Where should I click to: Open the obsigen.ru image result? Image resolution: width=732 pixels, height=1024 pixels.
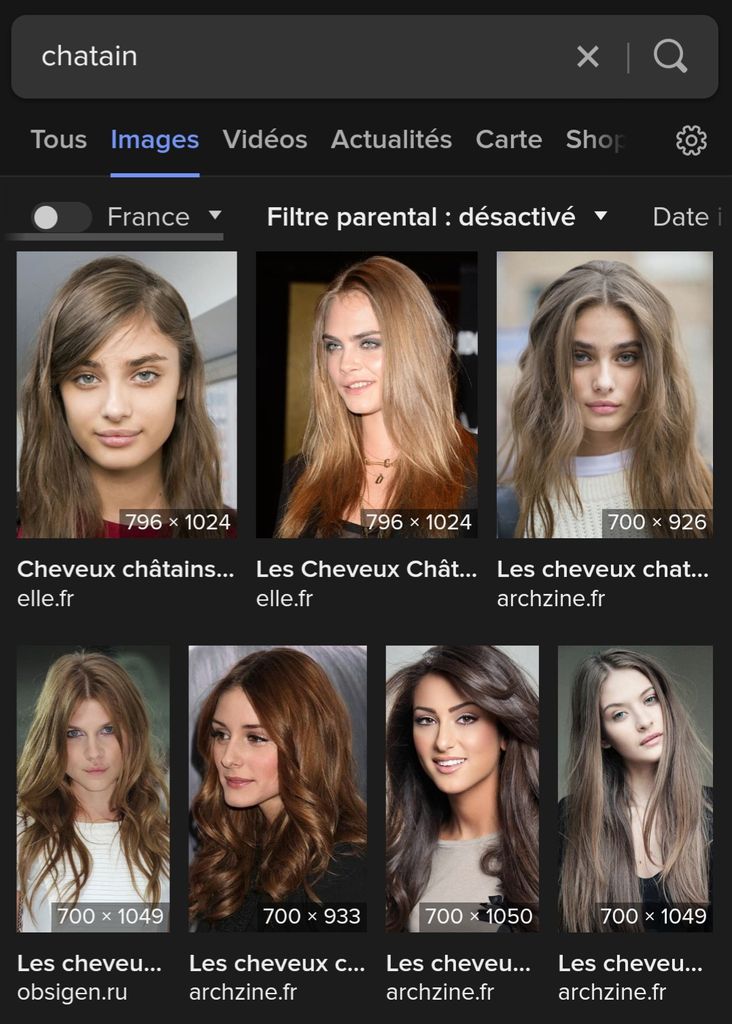pos(93,789)
